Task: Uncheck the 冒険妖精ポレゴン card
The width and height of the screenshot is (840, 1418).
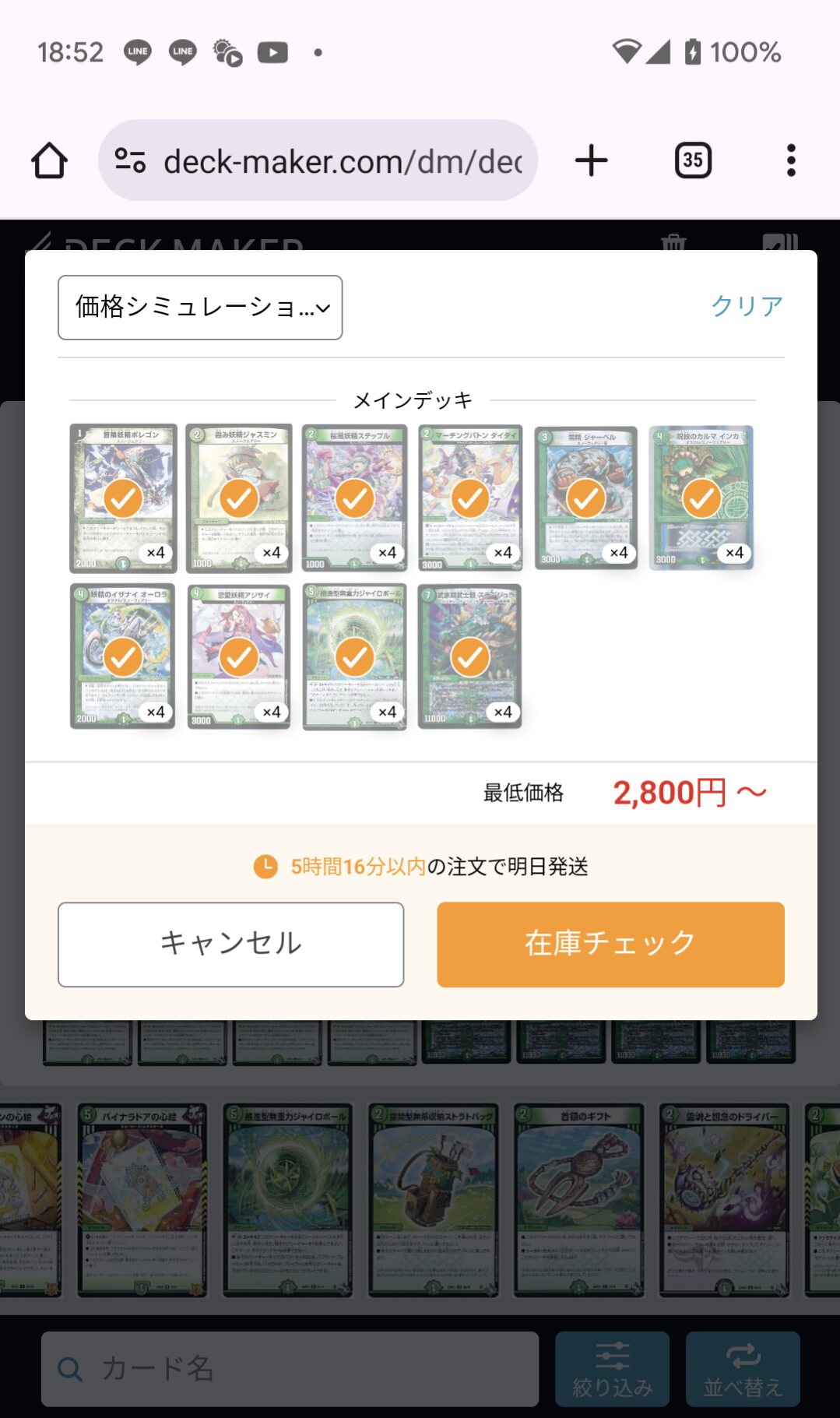Action: [123, 498]
